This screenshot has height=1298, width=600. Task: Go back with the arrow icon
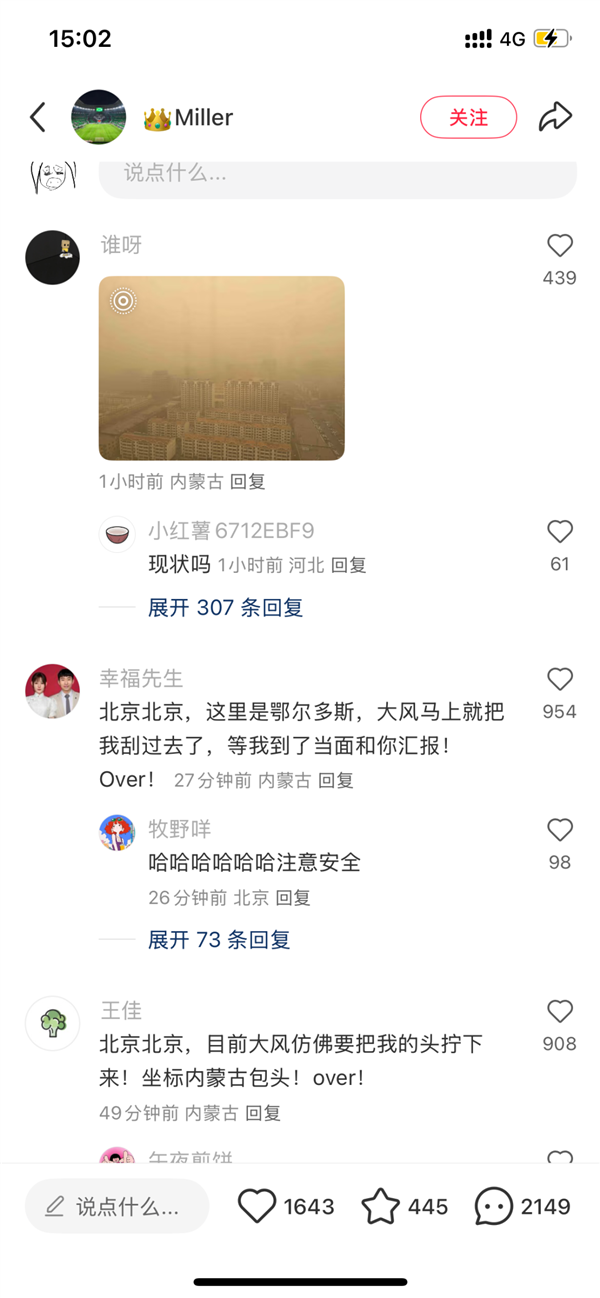pyautogui.click(x=38, y=117)
